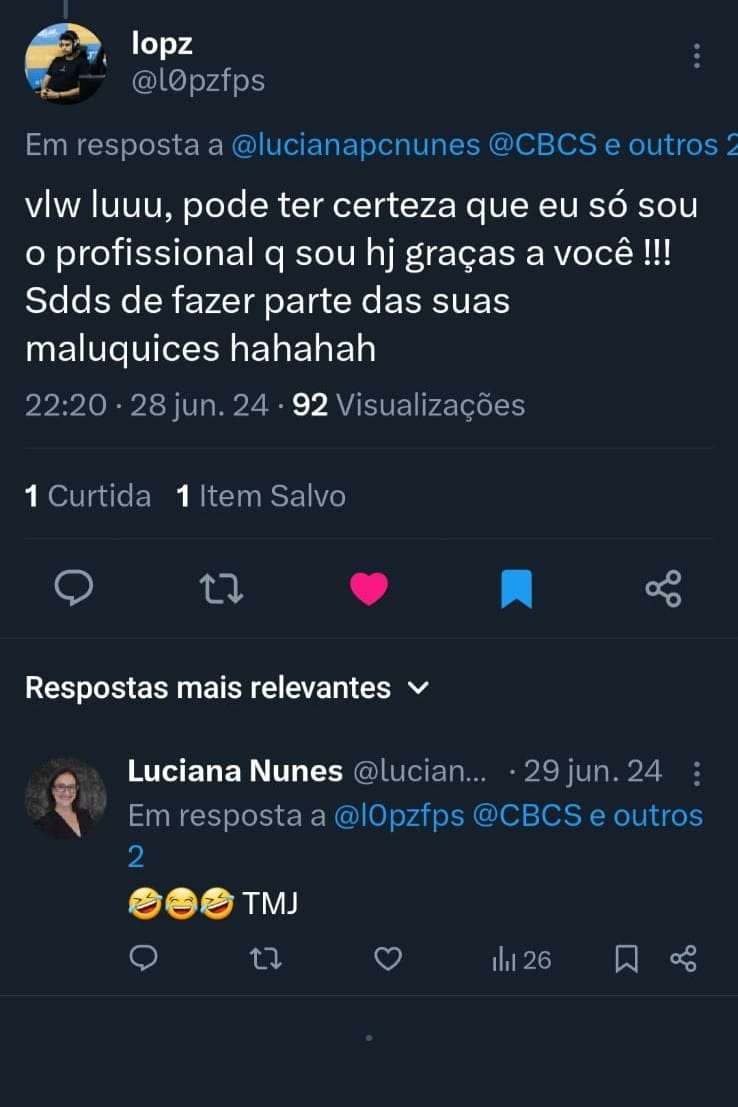Open the overflow menu on lopz's post

pos(697,57)
